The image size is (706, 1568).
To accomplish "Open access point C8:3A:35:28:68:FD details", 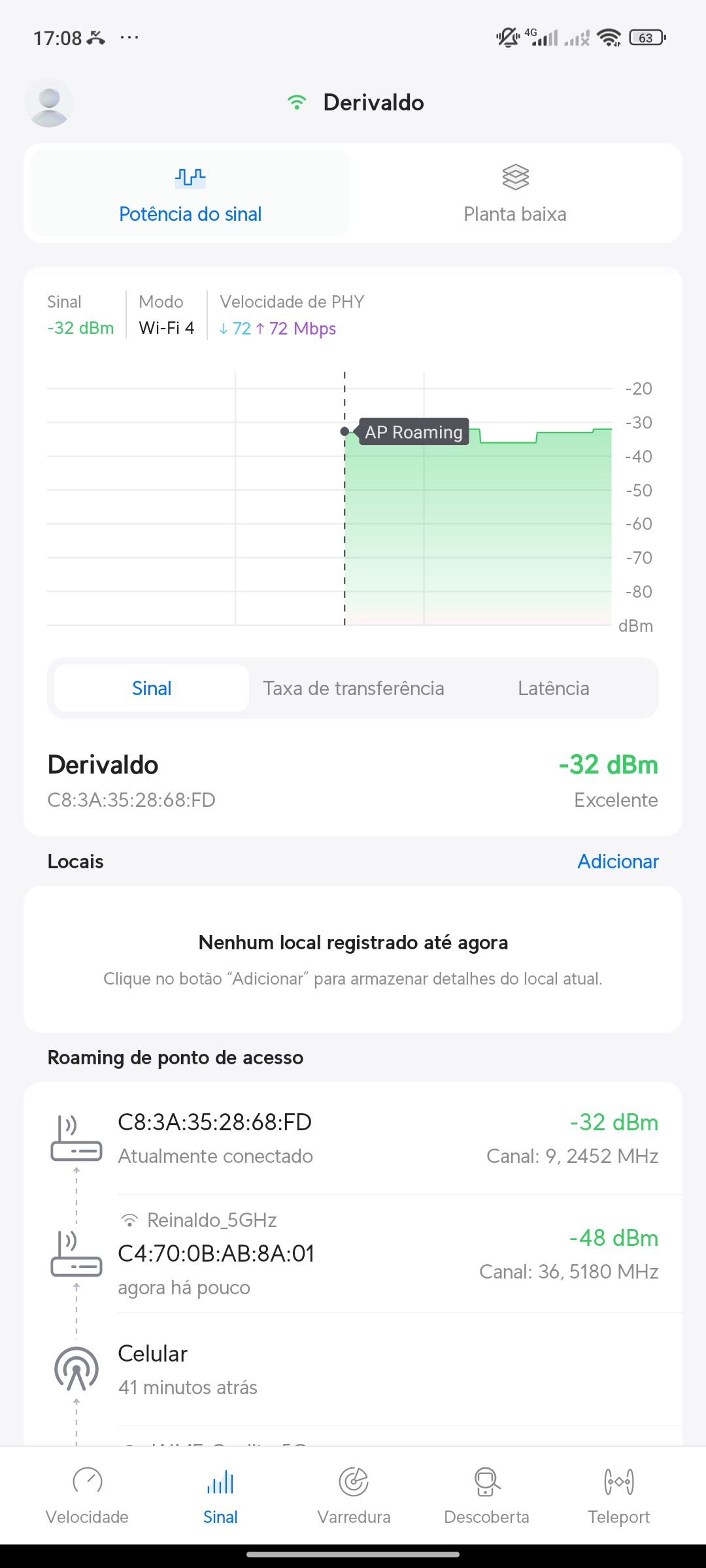I will point(353,1138).
